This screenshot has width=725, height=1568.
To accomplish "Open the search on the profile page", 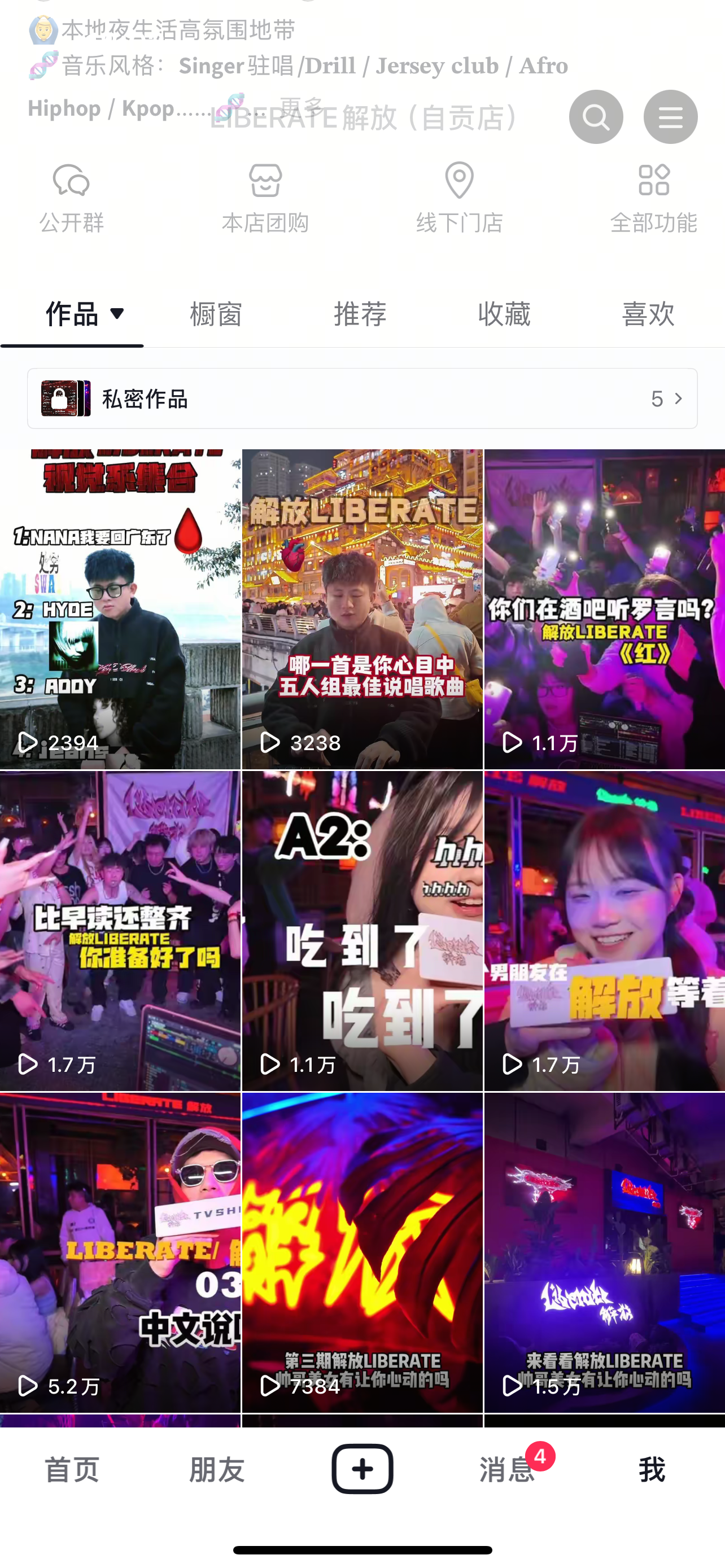I will (595, 116).
